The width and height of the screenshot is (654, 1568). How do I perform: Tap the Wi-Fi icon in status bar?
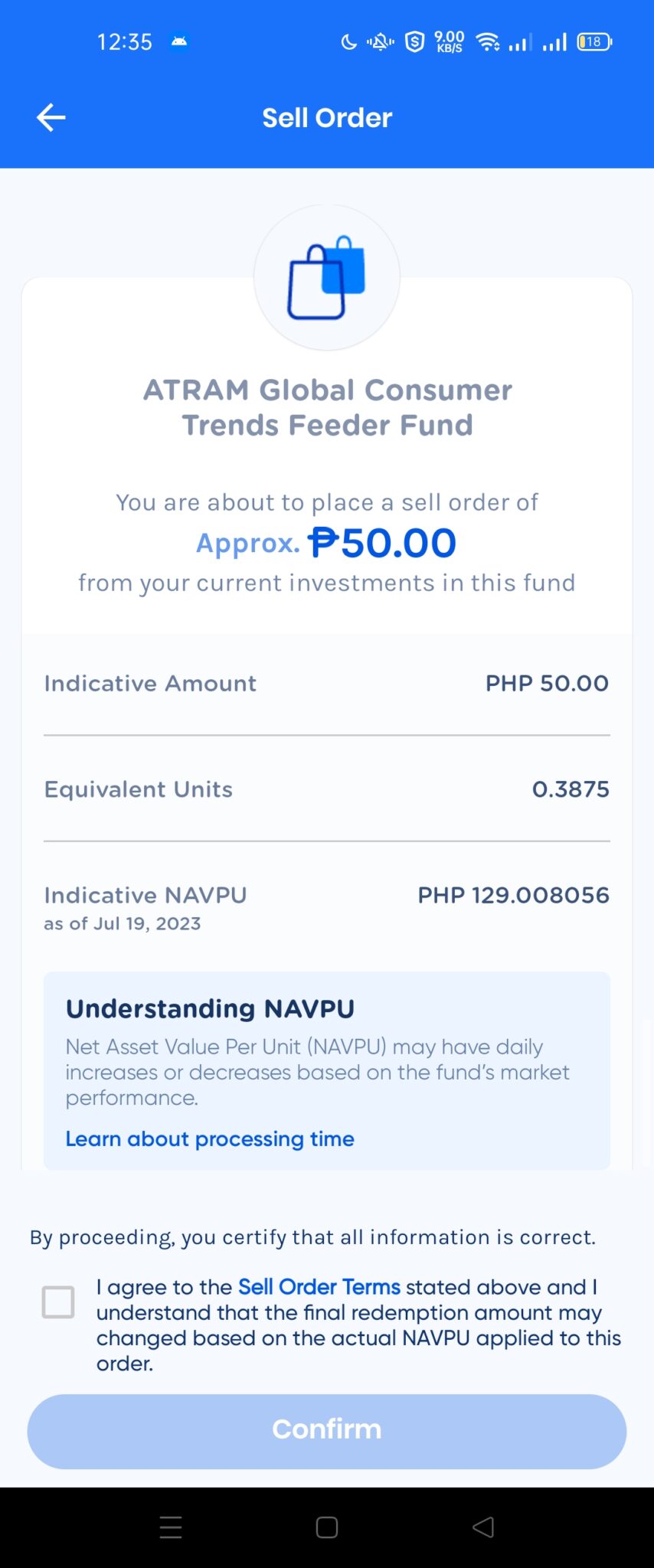(x=491, y=41)
